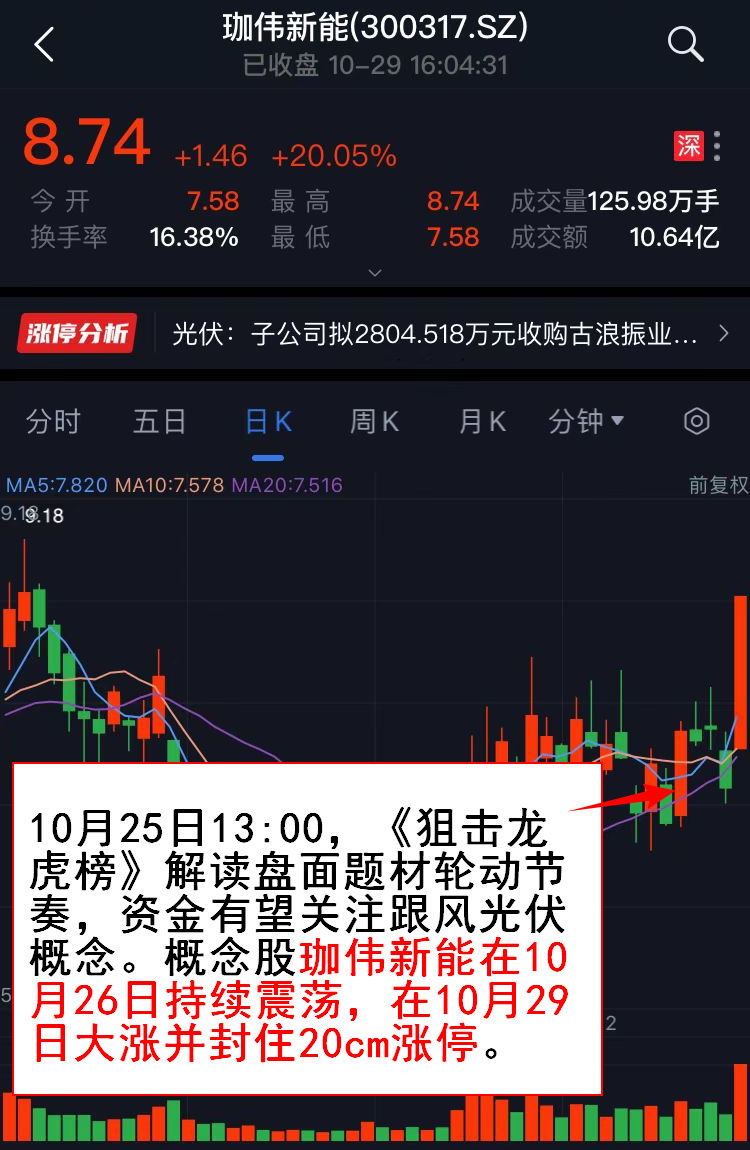Switch to the 月K chart tab
750x1150 pixels.
pyautogui.click(x=482, y=422)
